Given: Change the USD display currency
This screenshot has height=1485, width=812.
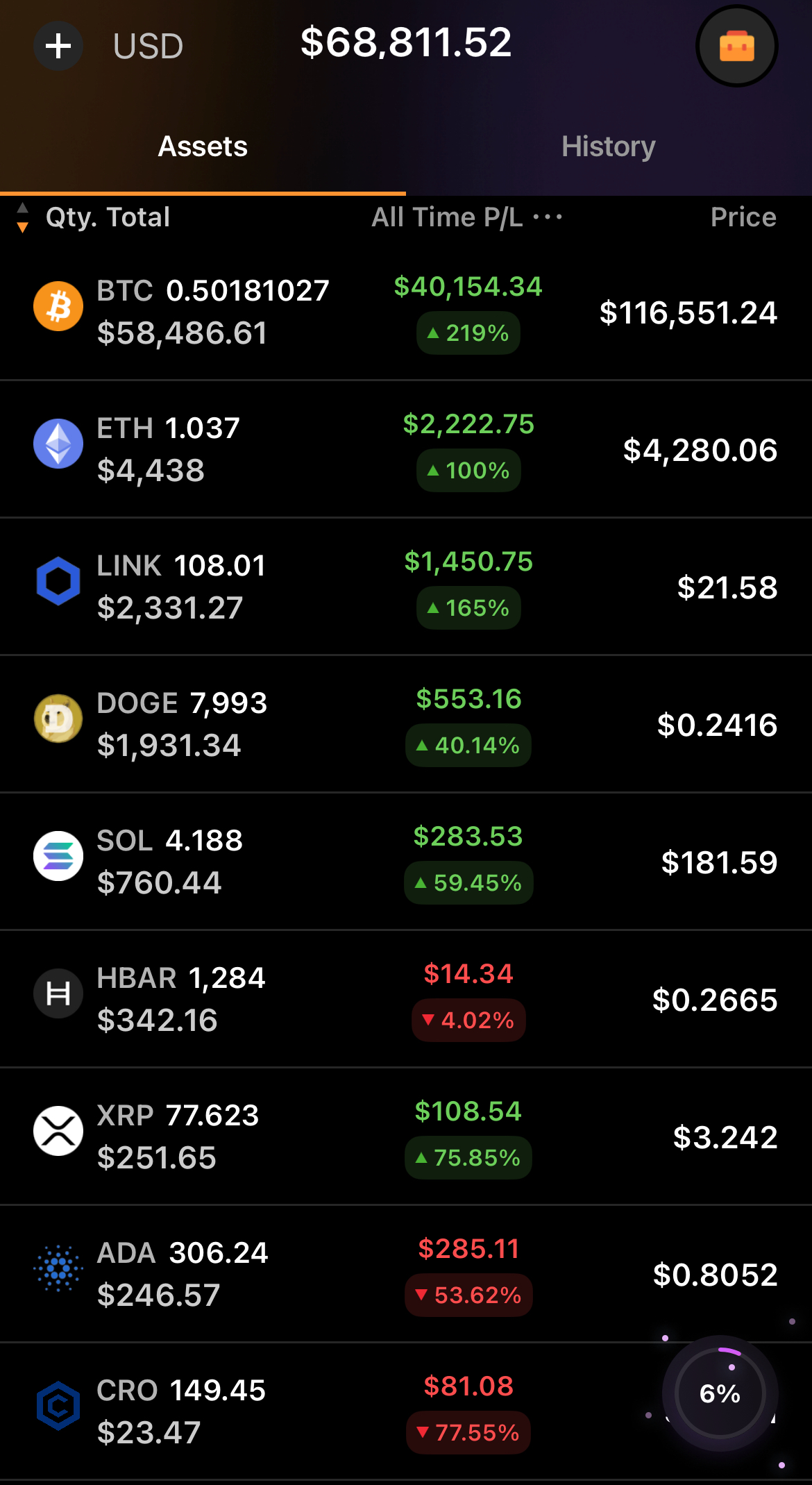Looking at the screenshot, I should point(148,47).
